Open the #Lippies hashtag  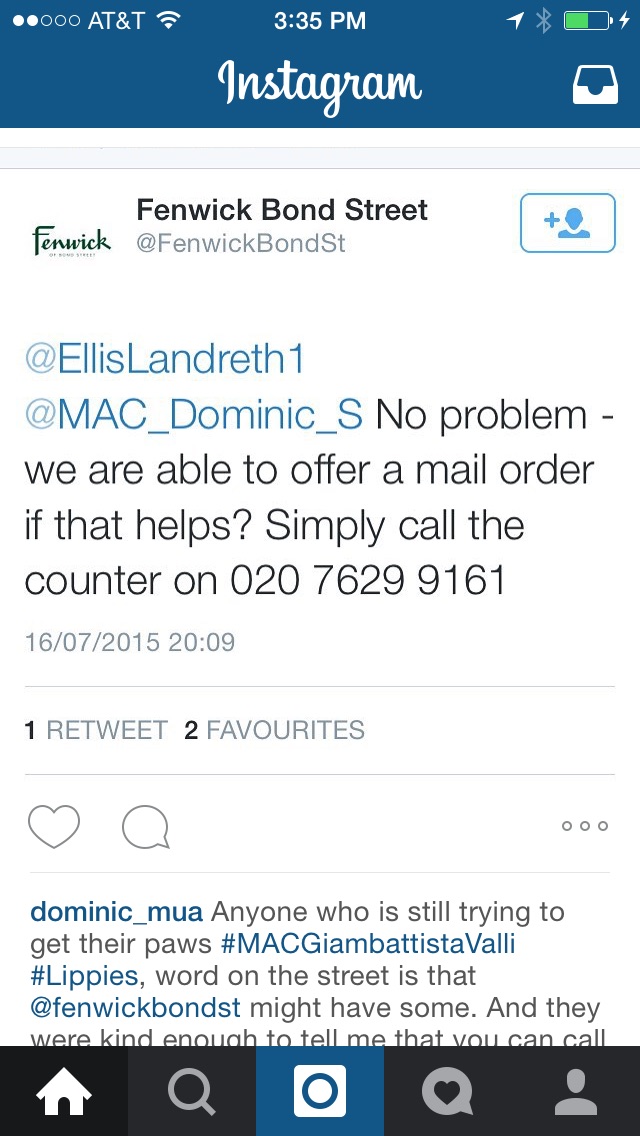(x=84, y=976)
